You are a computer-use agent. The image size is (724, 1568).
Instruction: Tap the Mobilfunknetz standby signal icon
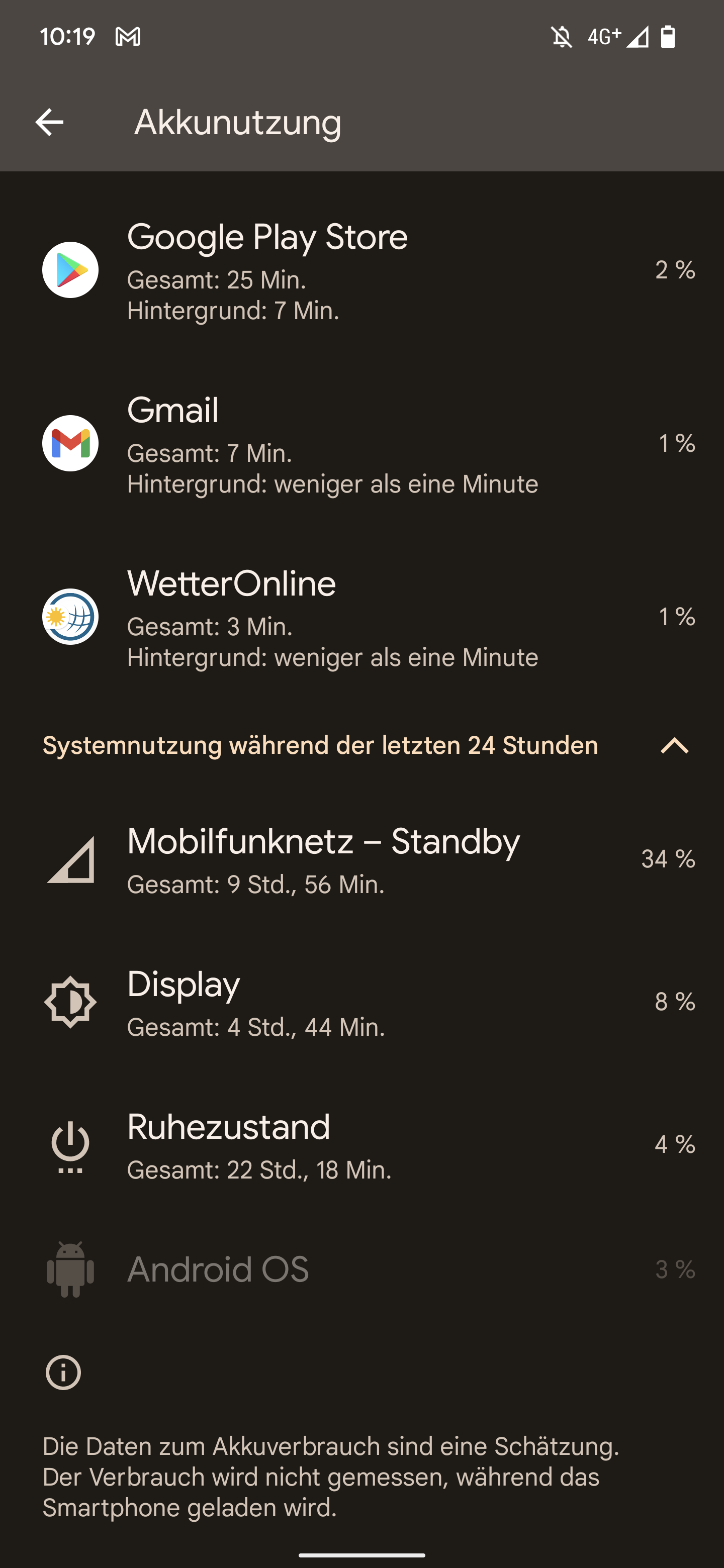(70, 861)
